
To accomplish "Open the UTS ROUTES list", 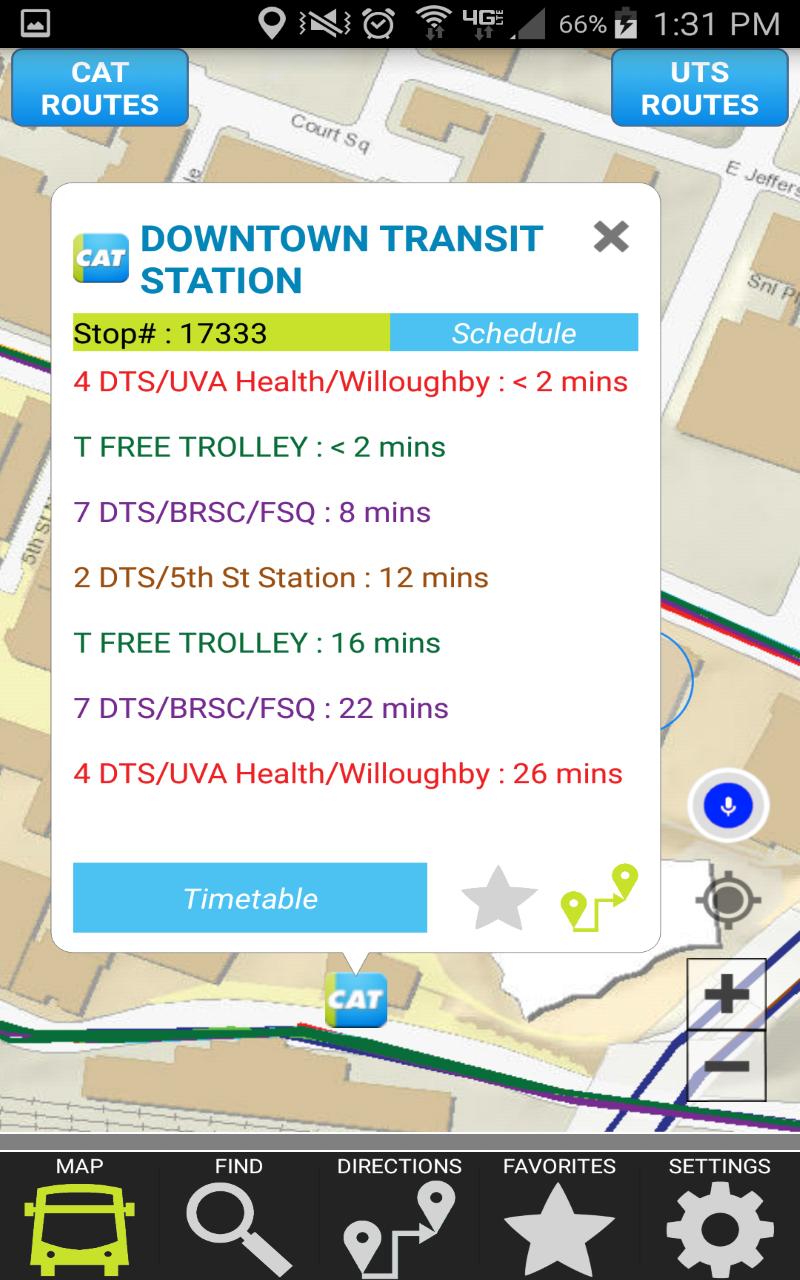I will tap(700, 87).
